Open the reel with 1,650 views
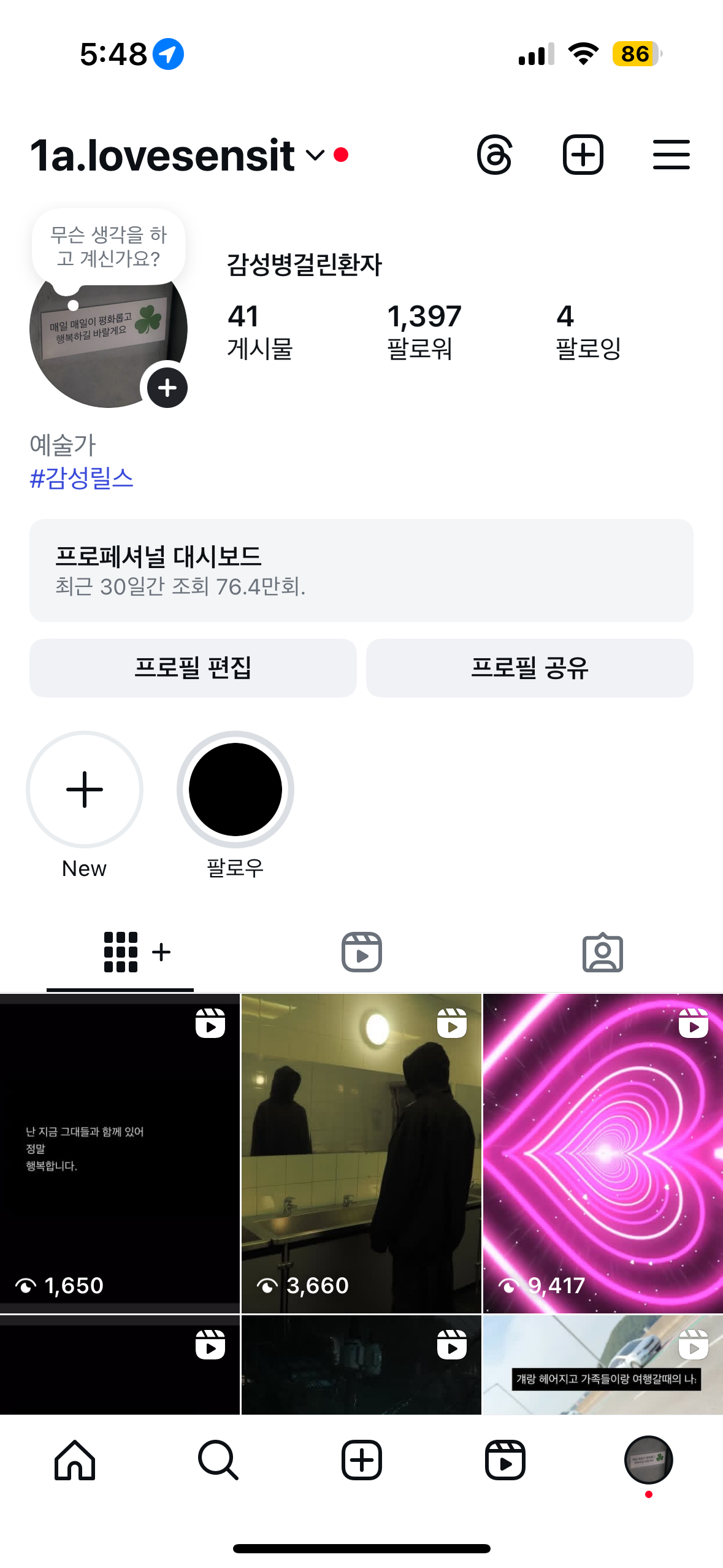723x1568 pixels. click(x=120, y=1152)
